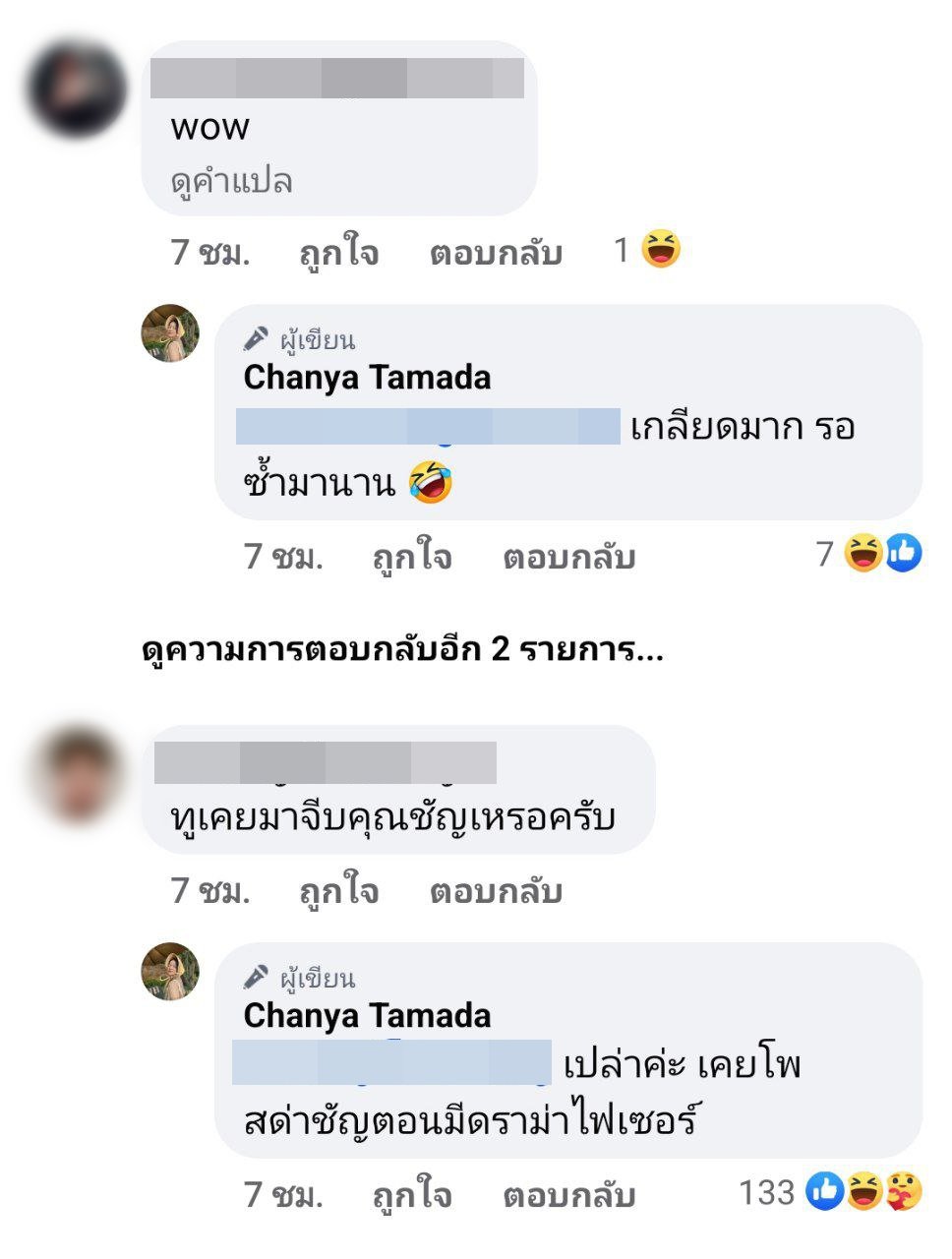Like the wow comment with ถูกใจ
This screenshot has width=952, height=1259.
coord(338,253)
